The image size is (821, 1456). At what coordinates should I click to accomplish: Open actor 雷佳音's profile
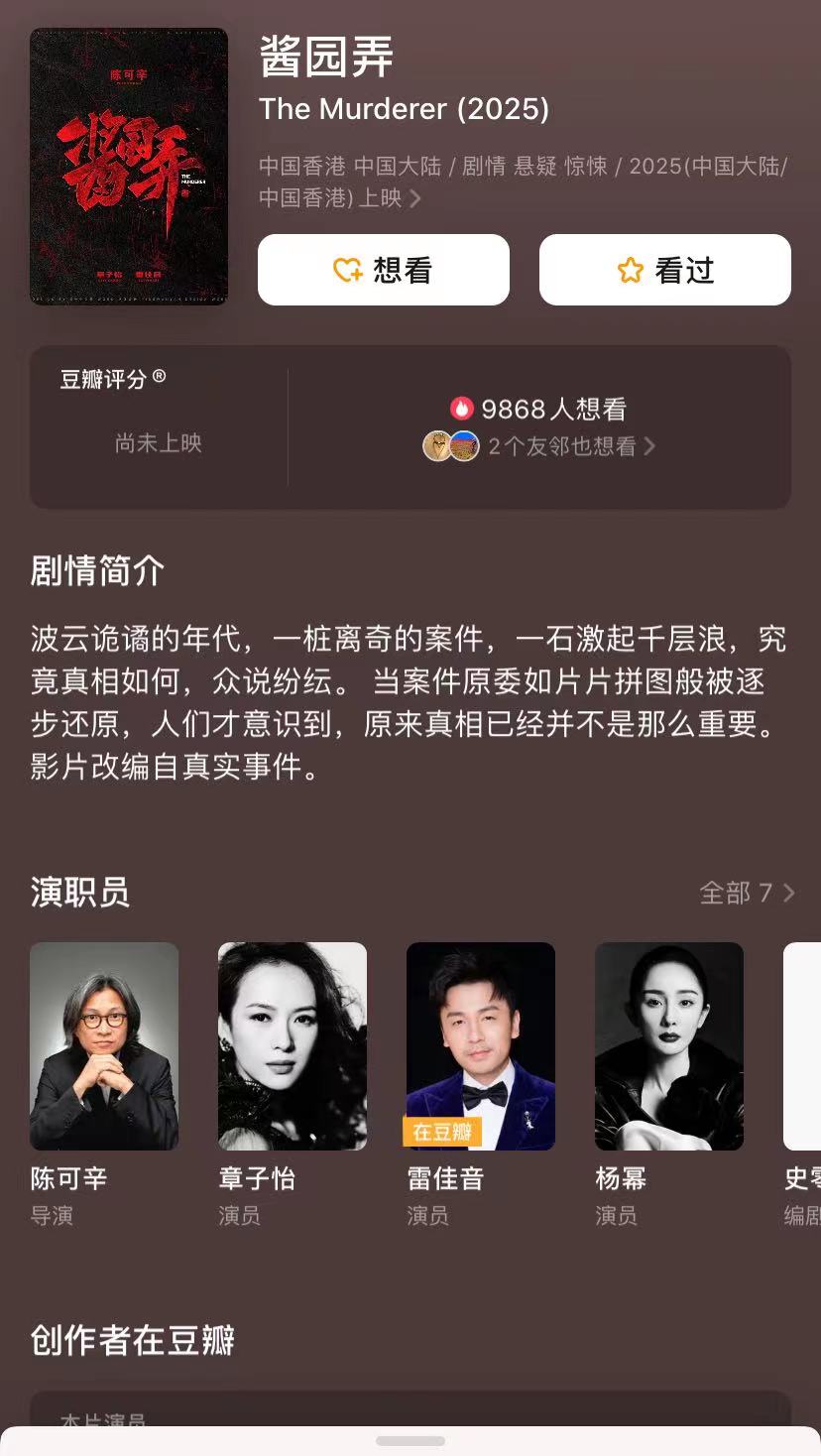coord(481,1046)
